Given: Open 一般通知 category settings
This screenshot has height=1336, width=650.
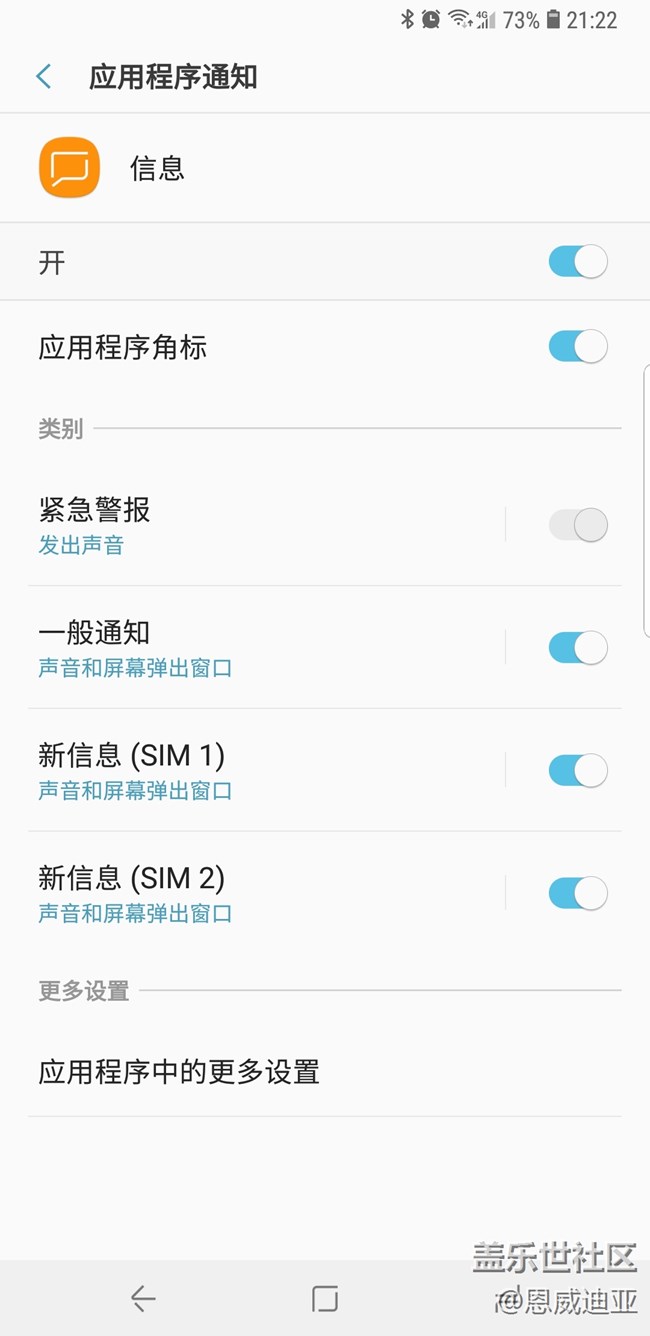Looking at the screenshot, I should click(260, 648).
